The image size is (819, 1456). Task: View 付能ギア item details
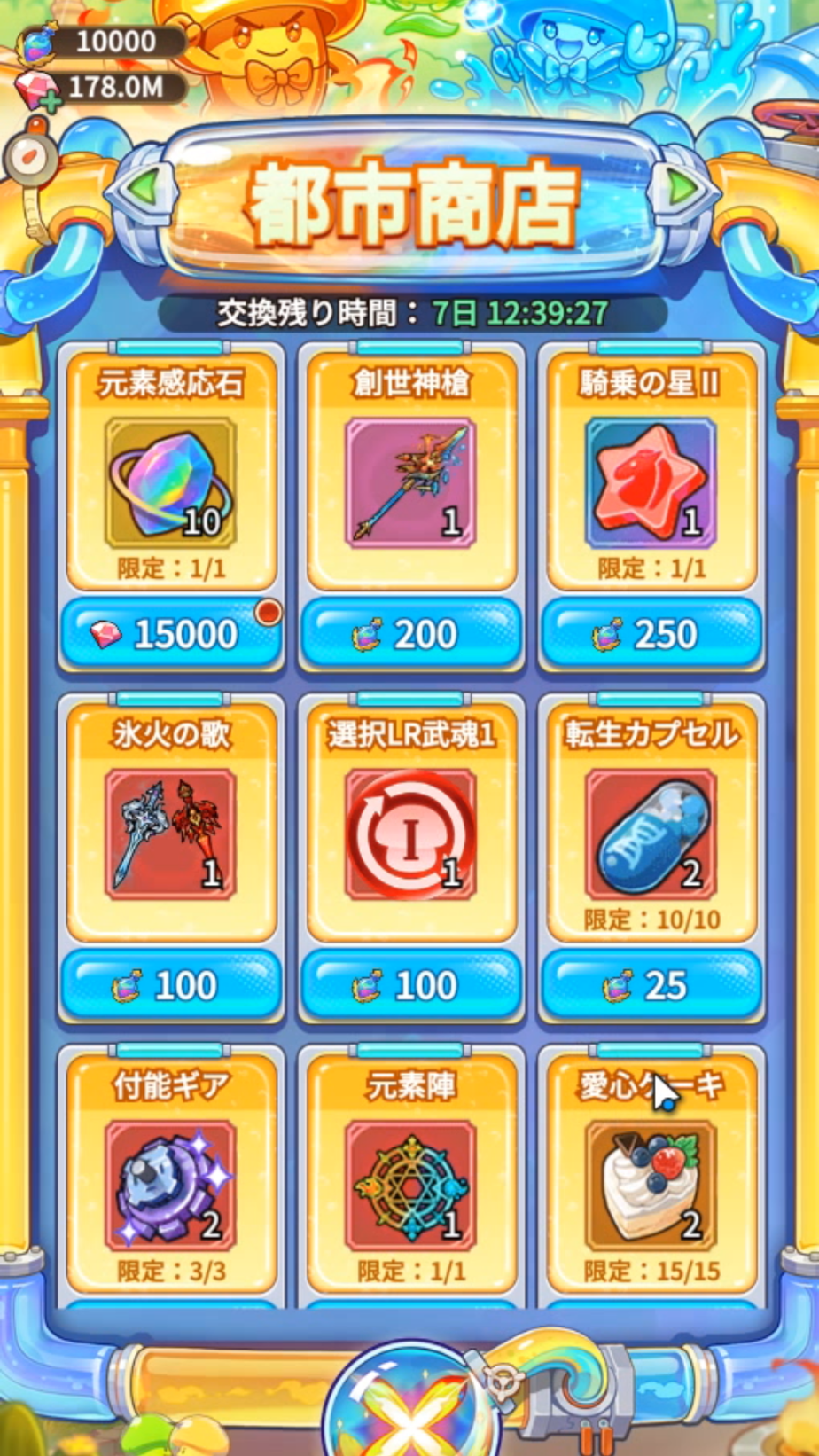[170, 1186]
